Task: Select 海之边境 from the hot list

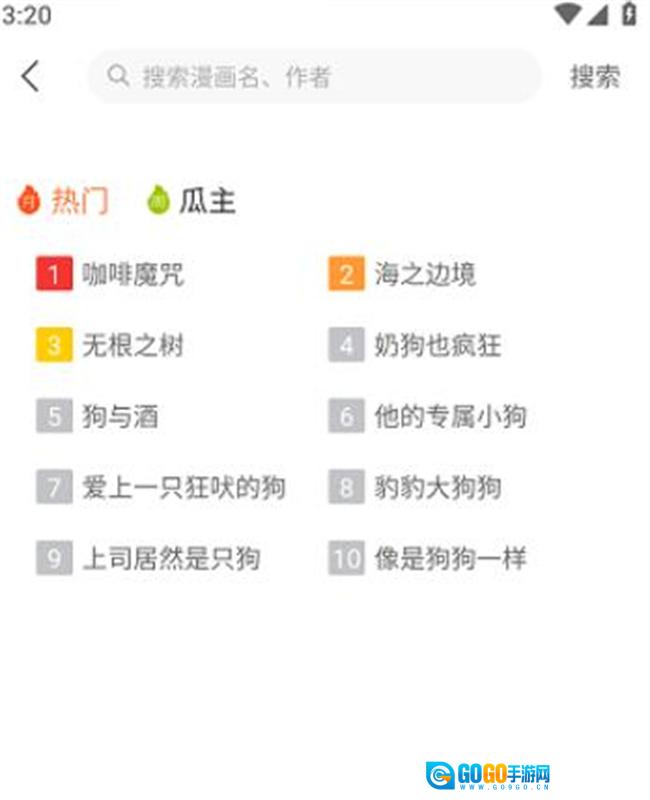Action: tap(425, 274)
